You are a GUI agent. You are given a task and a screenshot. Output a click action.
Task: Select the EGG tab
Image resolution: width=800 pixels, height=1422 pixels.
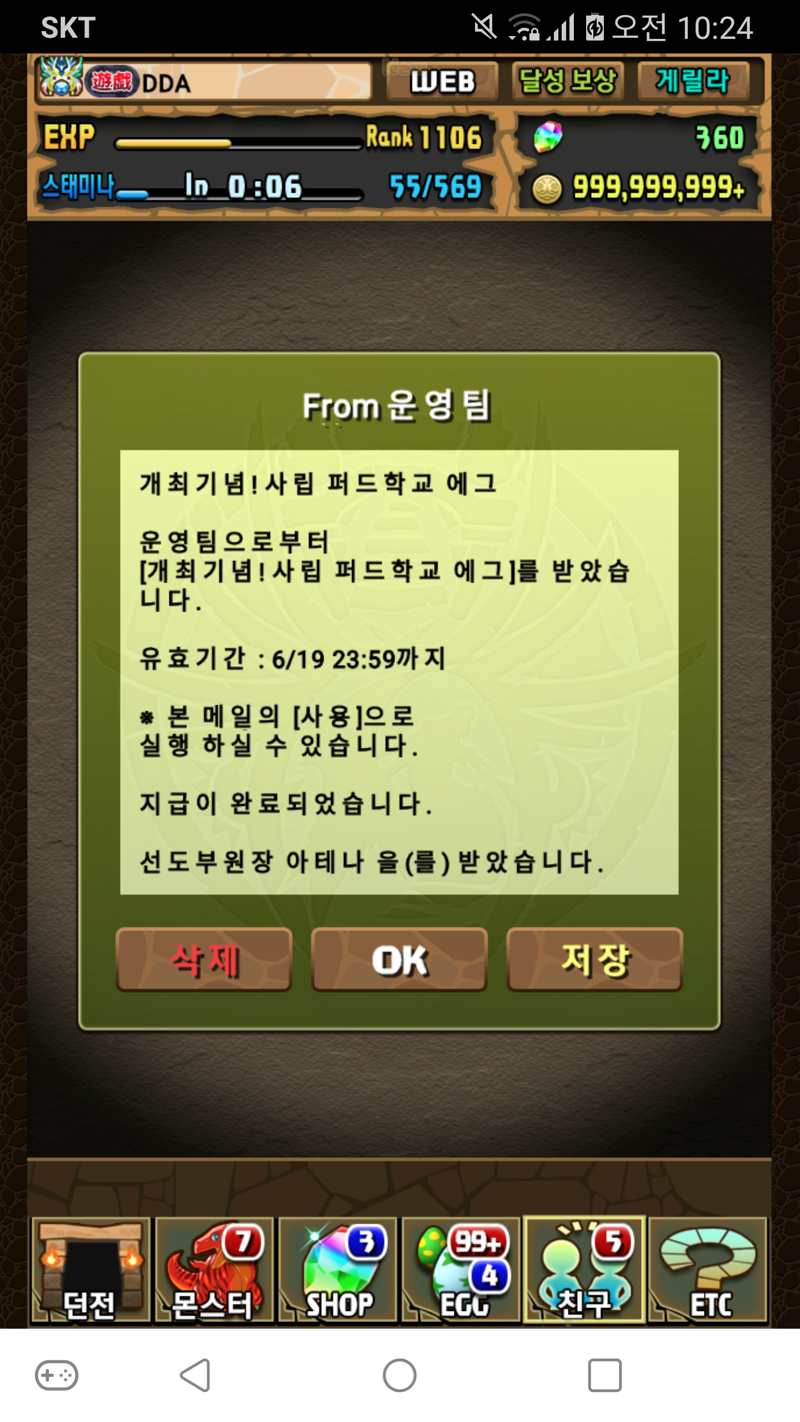tap(461, 1270)
